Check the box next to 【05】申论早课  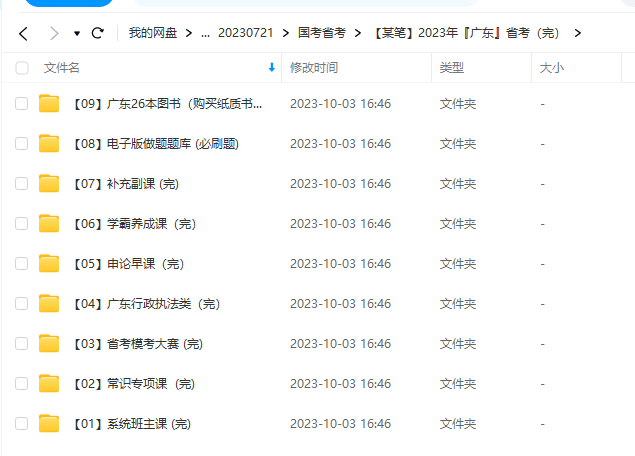pyautogui.click(x=22, y=263)
